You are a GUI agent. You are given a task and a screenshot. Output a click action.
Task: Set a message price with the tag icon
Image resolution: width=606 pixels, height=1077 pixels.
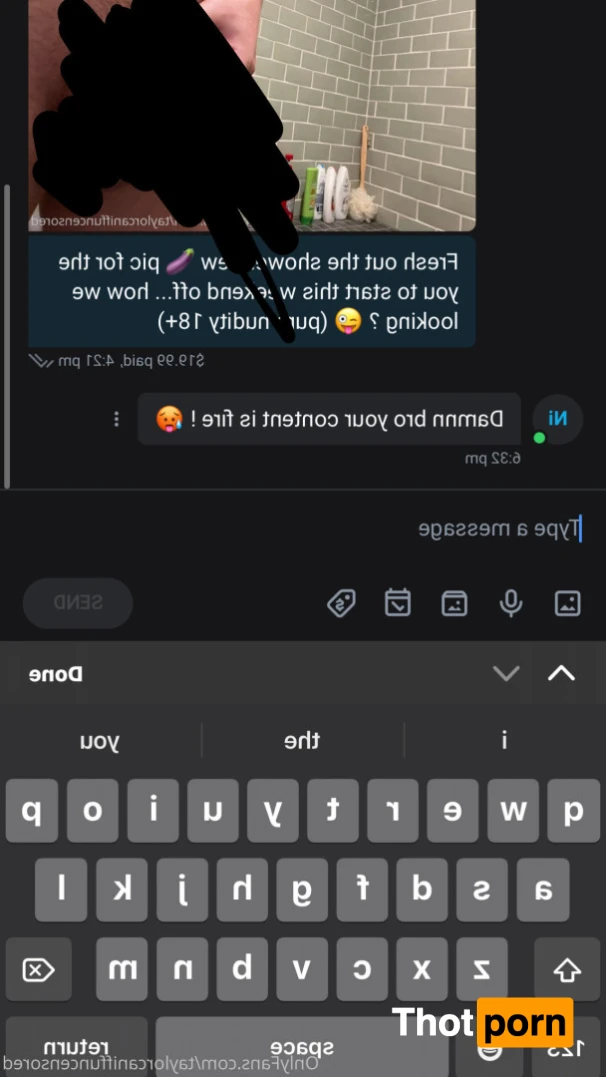click(x=342, y=603)
